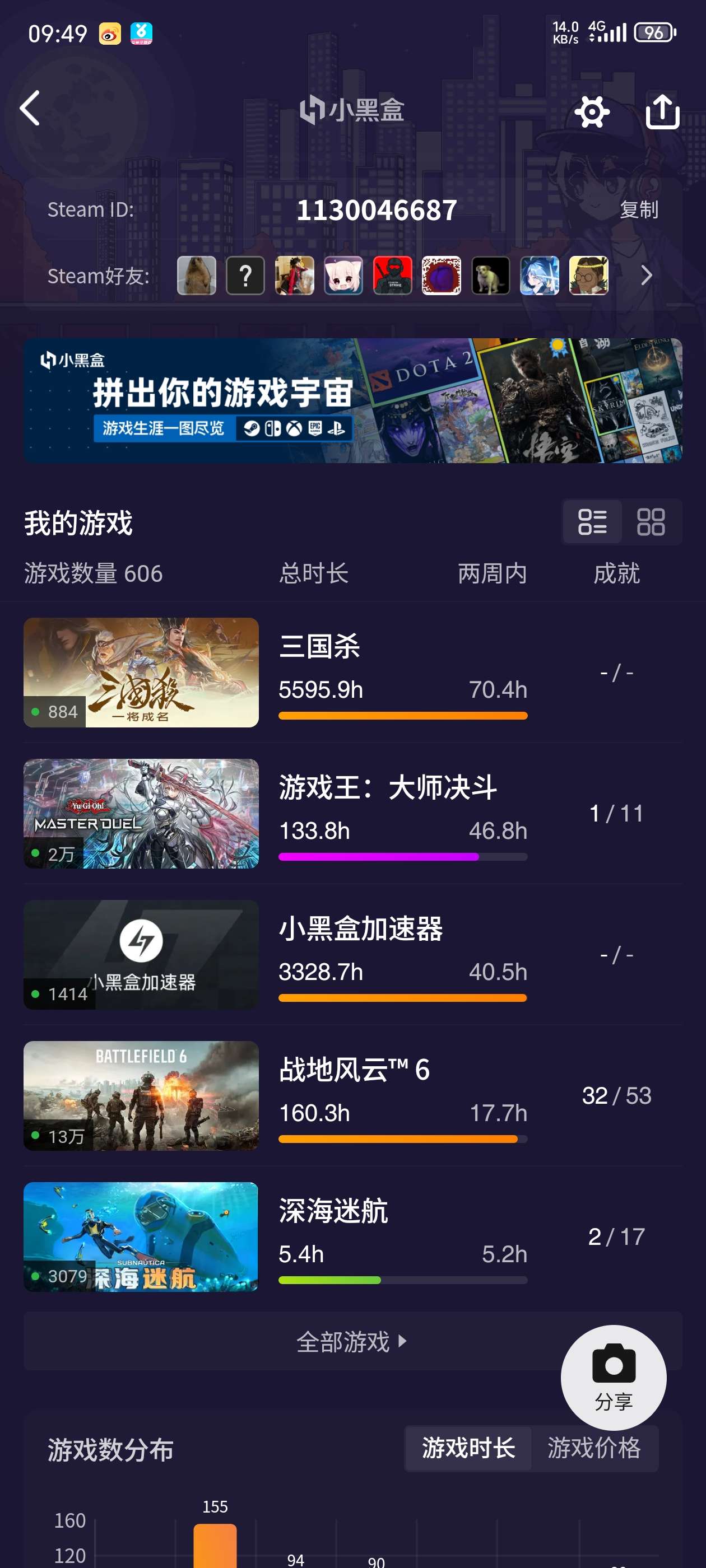Viewport: 706px width, 1568px height.
Task: Open the 拼出你的游戏宇宙 banner
Action: coord(352,400)
